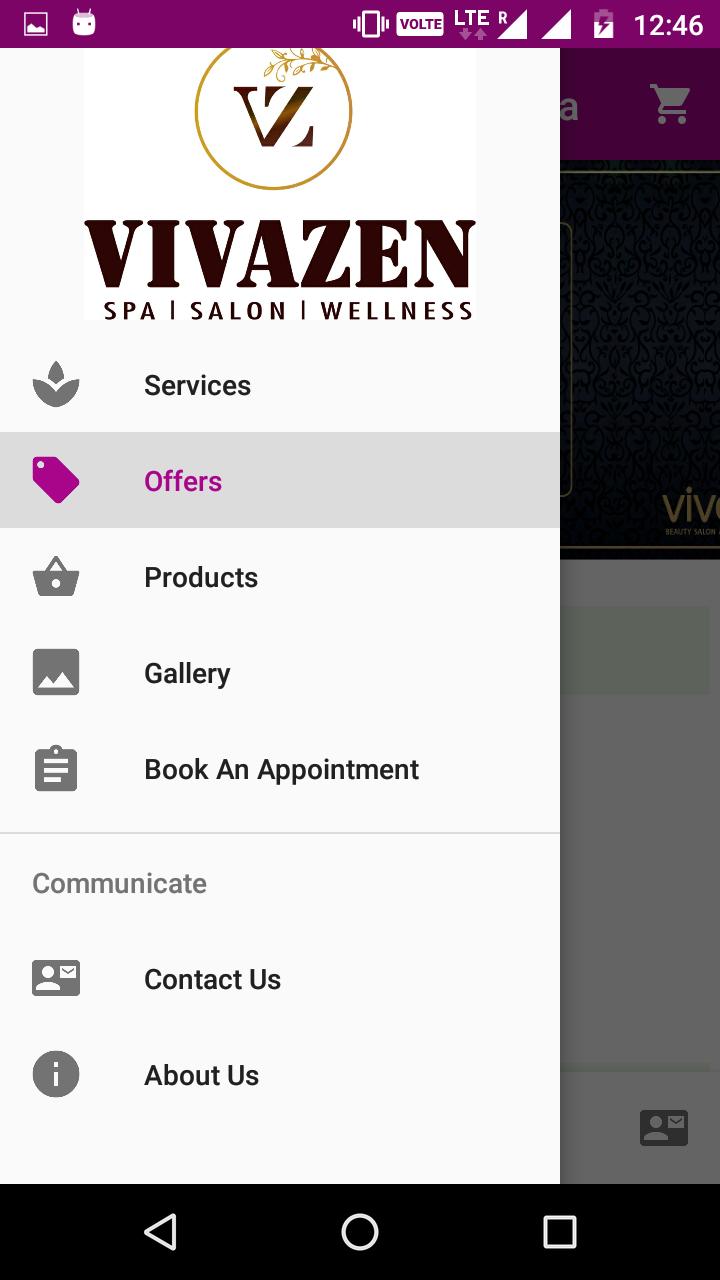
Task: Open the shopping cart
Action: point(669,103)
